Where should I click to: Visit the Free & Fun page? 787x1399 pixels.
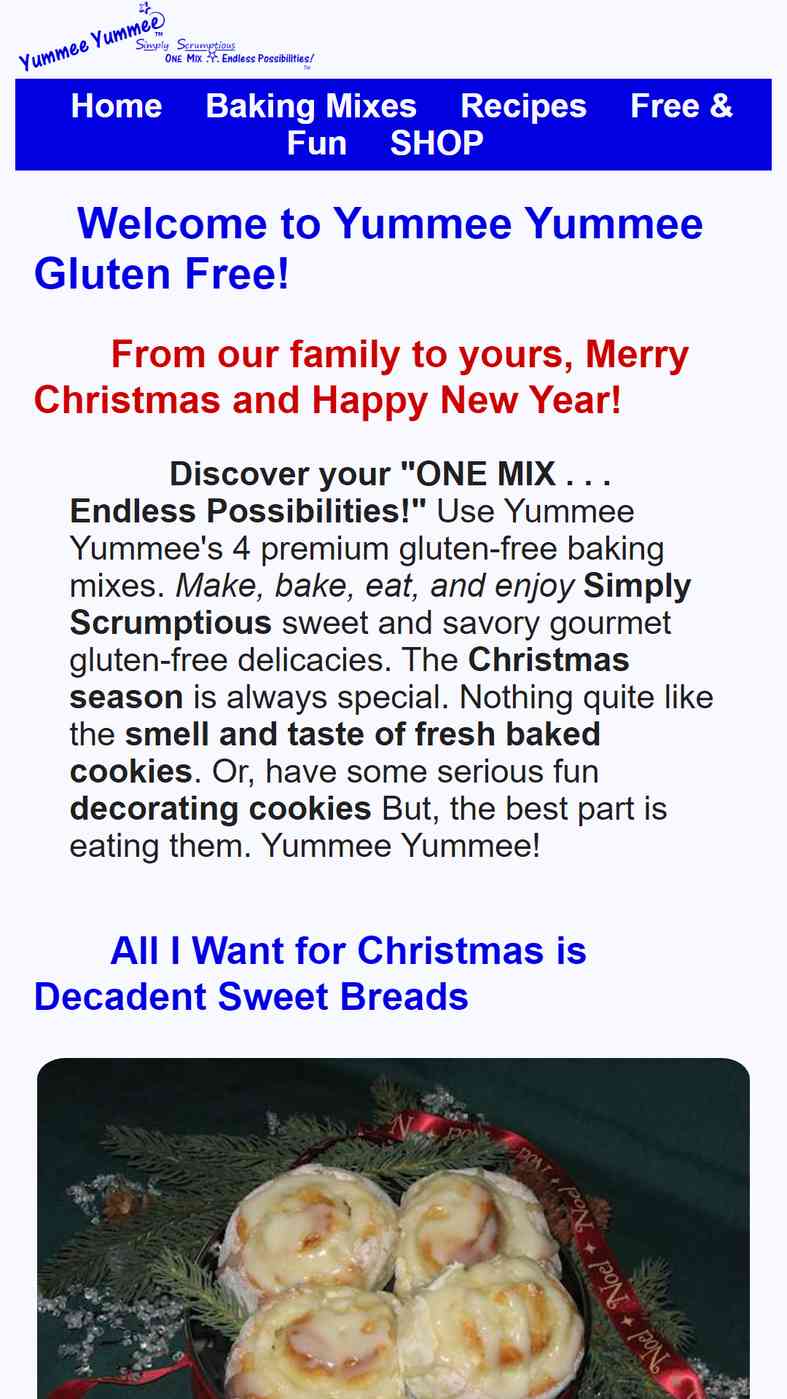[x=681, y=106]
